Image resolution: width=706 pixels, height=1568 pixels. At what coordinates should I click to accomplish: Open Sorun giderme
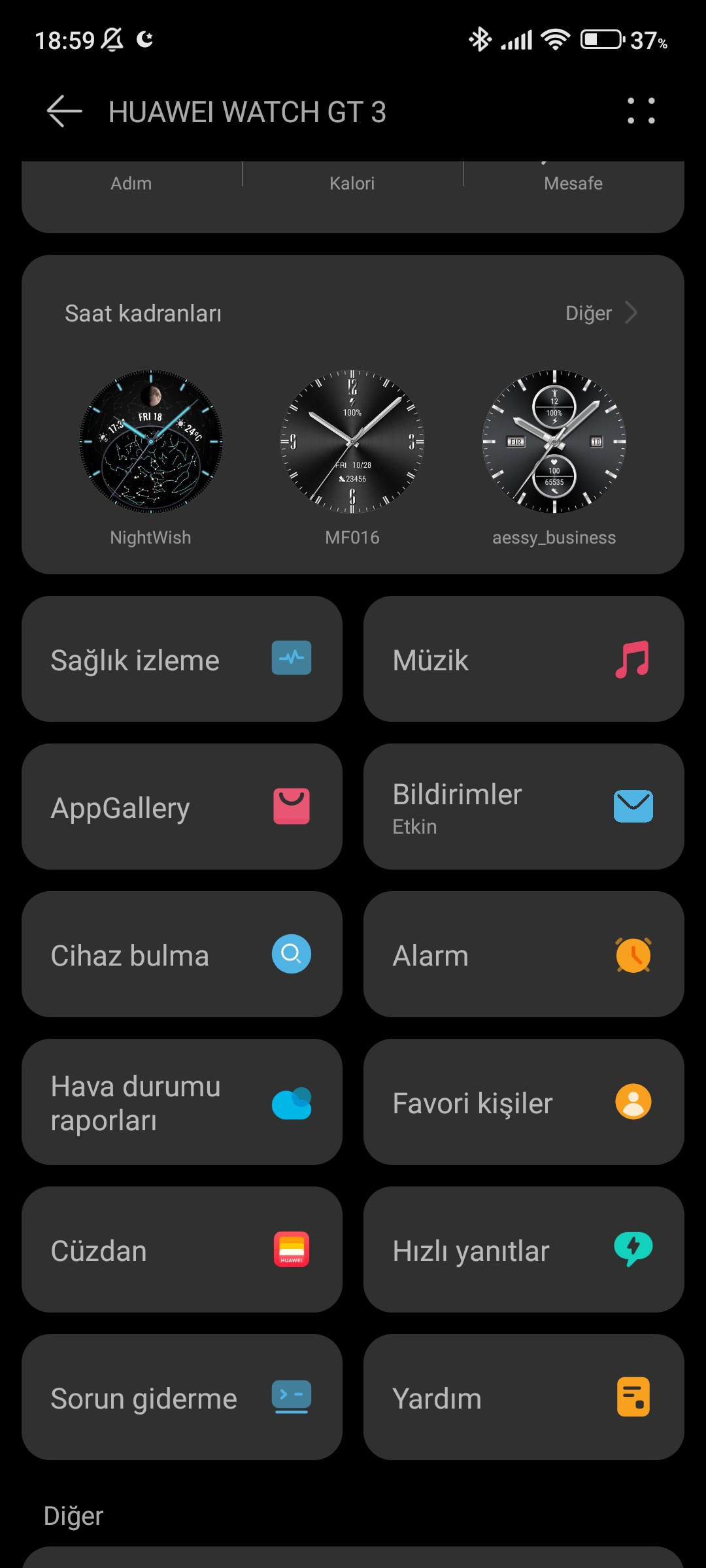(x=182, y=1397)
